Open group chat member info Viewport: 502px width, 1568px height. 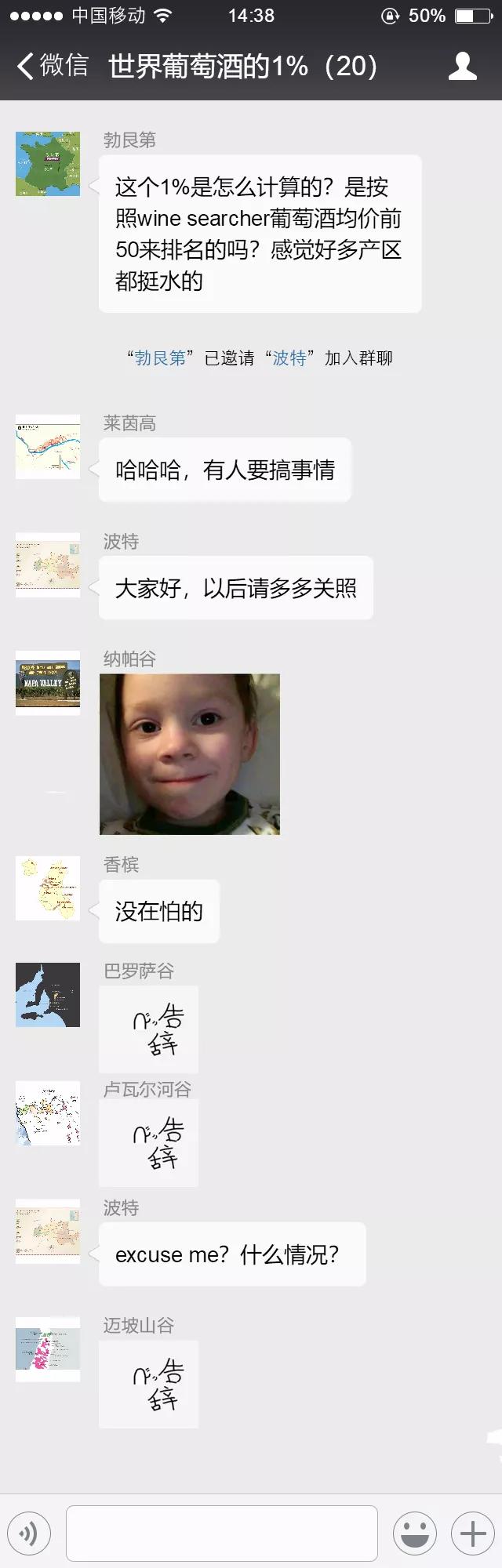[462, 66]
